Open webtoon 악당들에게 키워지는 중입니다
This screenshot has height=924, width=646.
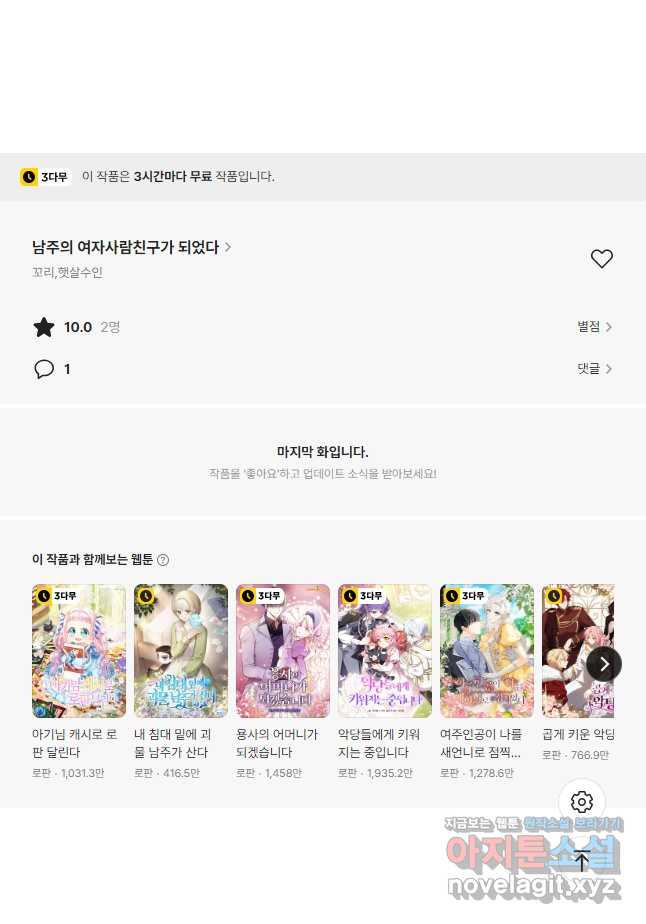(x=385, y=651)
